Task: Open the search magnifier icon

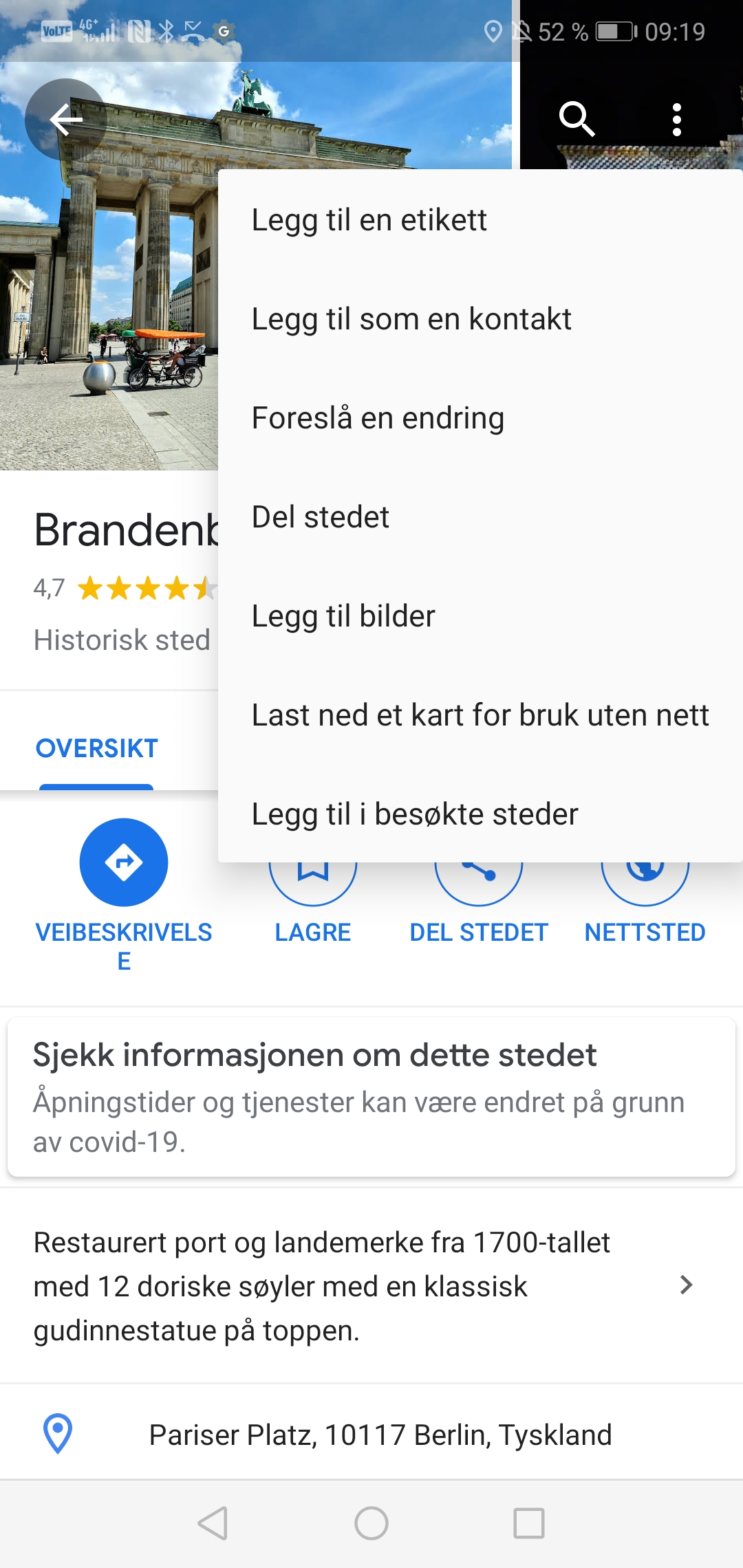Action: (x=577, y=120)
